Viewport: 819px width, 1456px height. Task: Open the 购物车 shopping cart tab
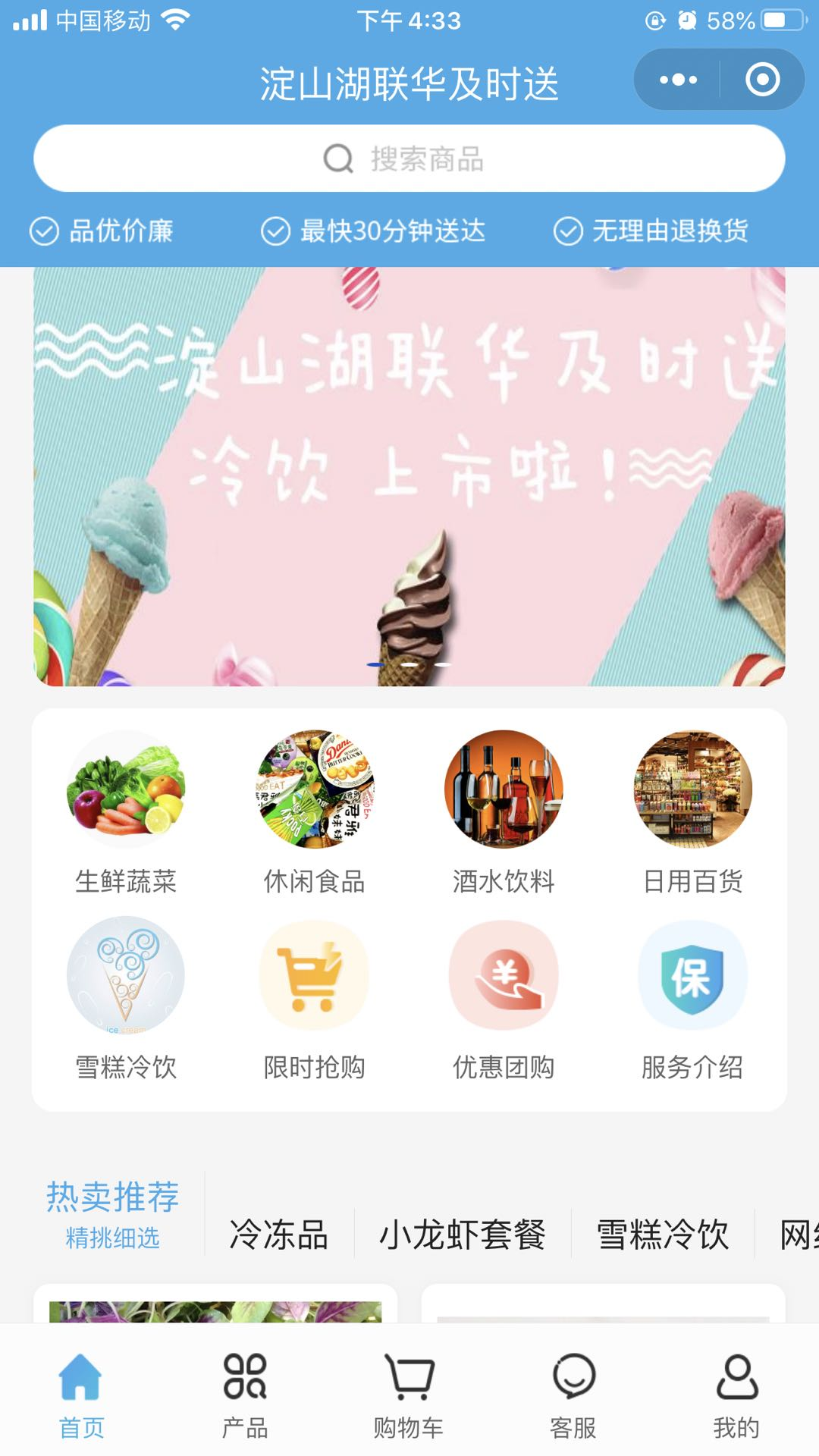coord(409,1399)
